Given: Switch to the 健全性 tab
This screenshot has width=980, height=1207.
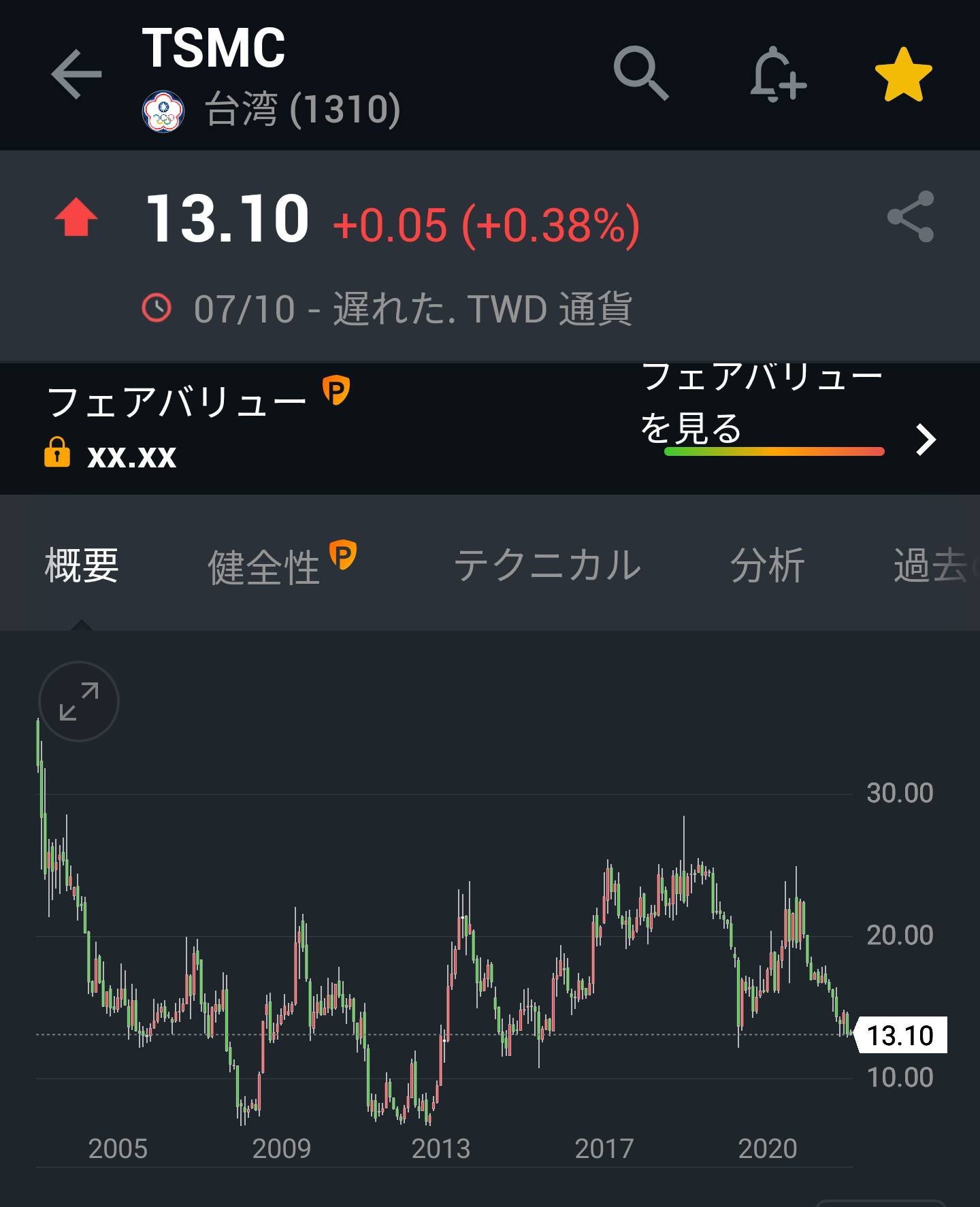Looking at the screenshot, I should (264, 566).
